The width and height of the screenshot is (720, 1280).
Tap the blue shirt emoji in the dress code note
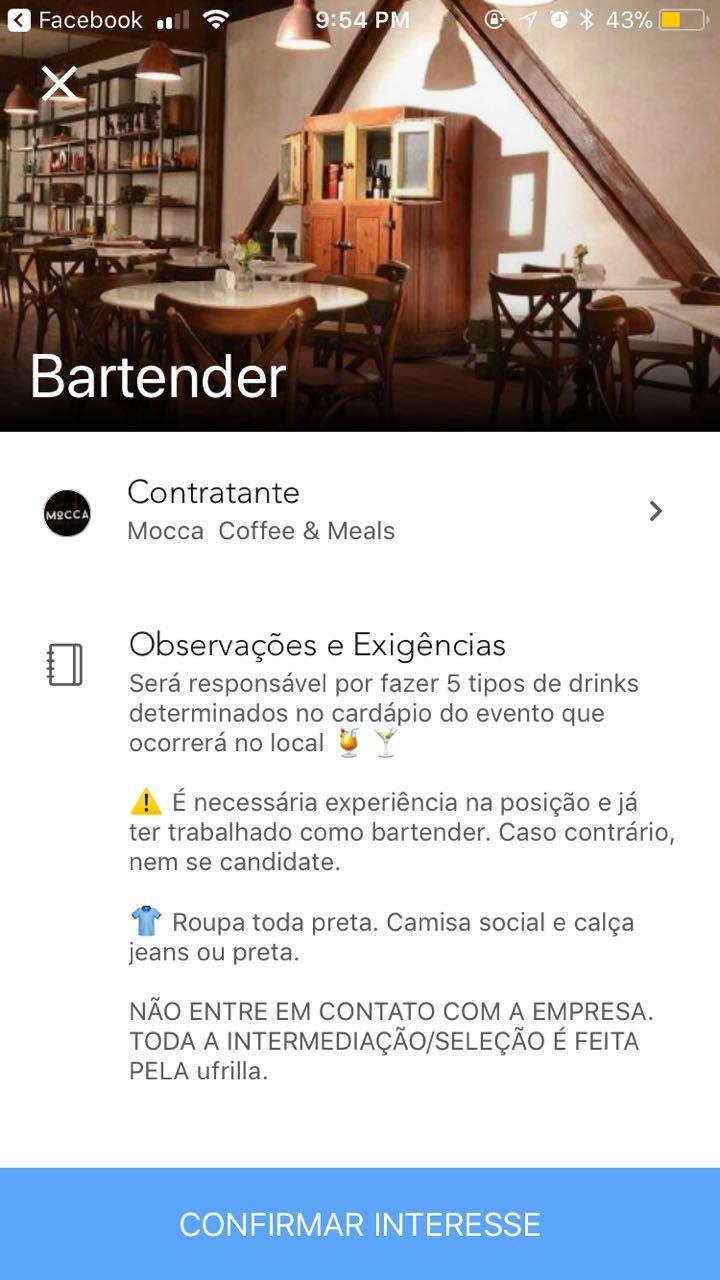(147, 922)
